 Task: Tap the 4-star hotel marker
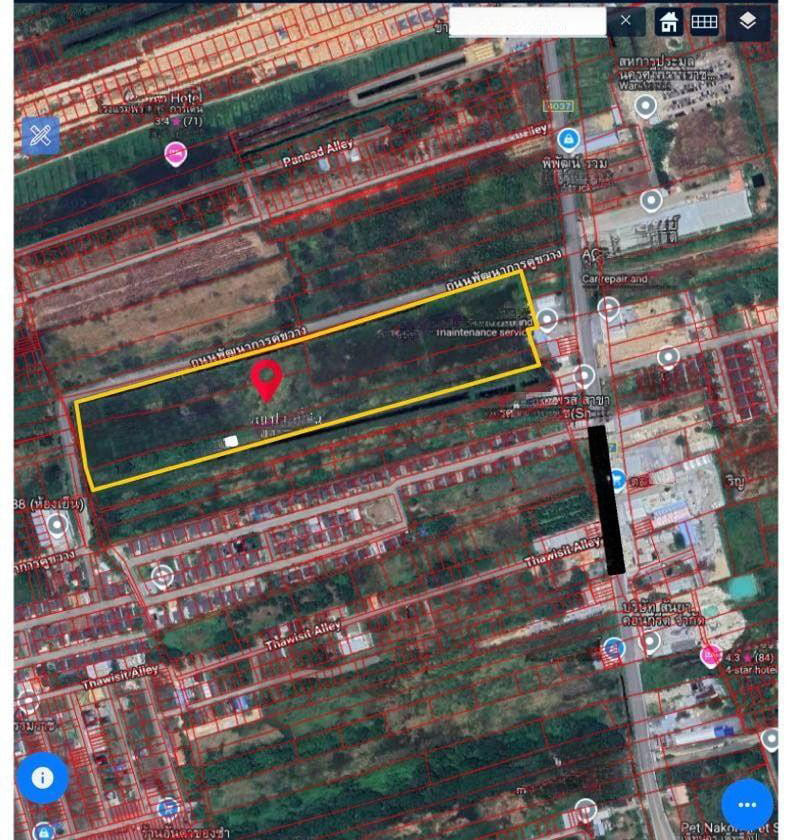point(711,655)
